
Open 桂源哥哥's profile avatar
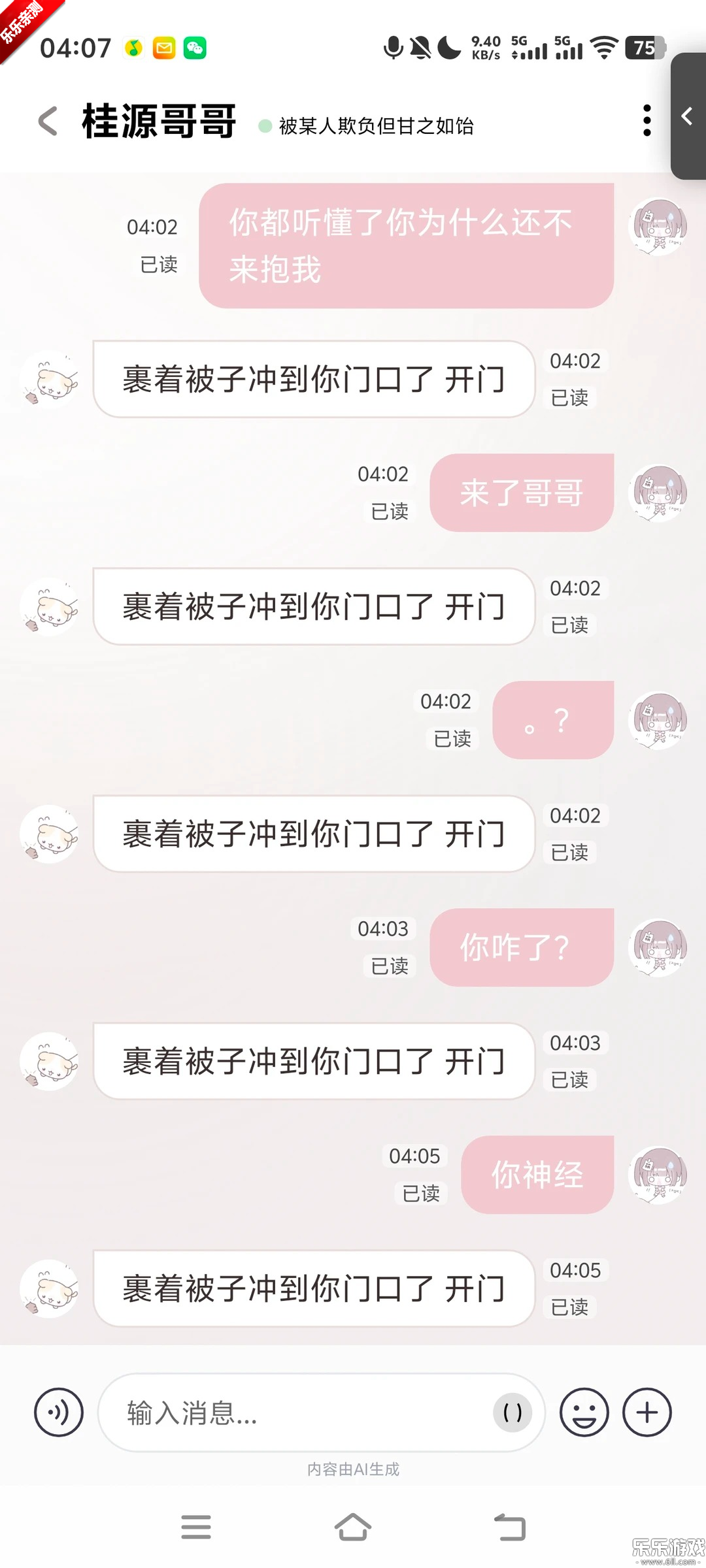click(49, 379)
